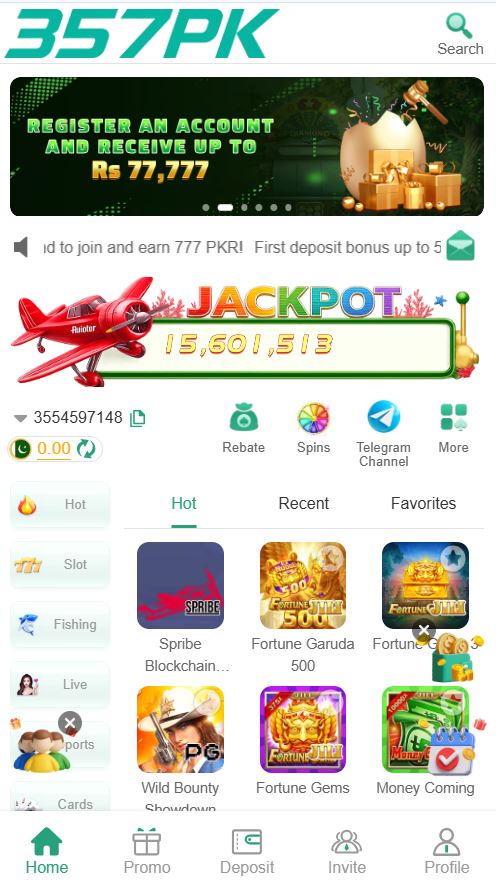Viewport: 496px width, 885px height.
Task: Open Rebate
Action: (243, 429)
